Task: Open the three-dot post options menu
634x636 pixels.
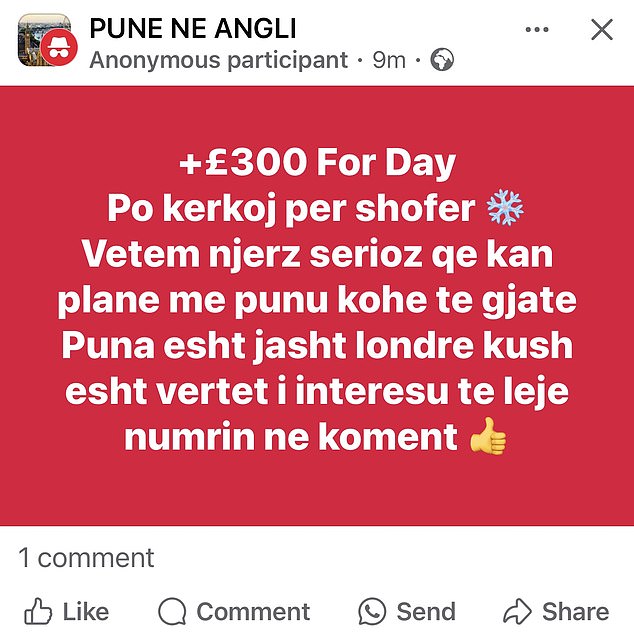Action: (538, 30)
